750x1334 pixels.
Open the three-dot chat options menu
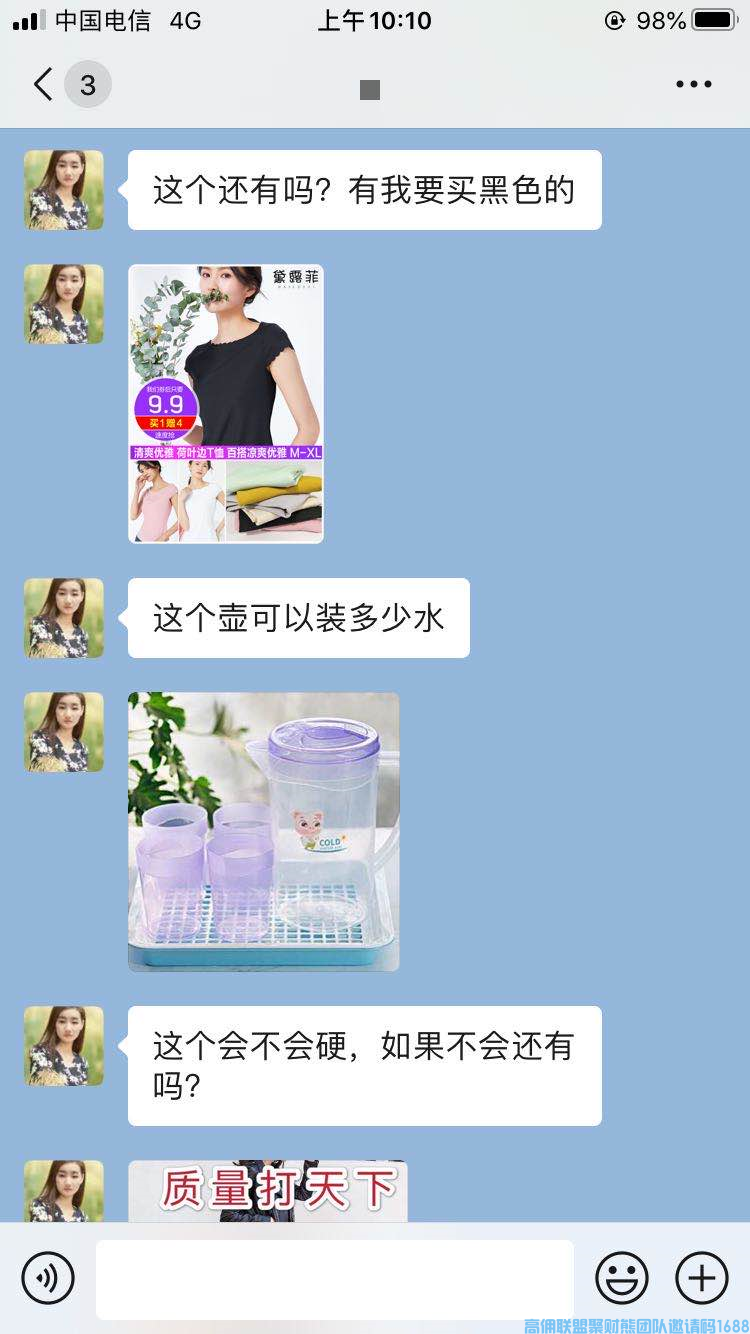click(x=693, y=85)
